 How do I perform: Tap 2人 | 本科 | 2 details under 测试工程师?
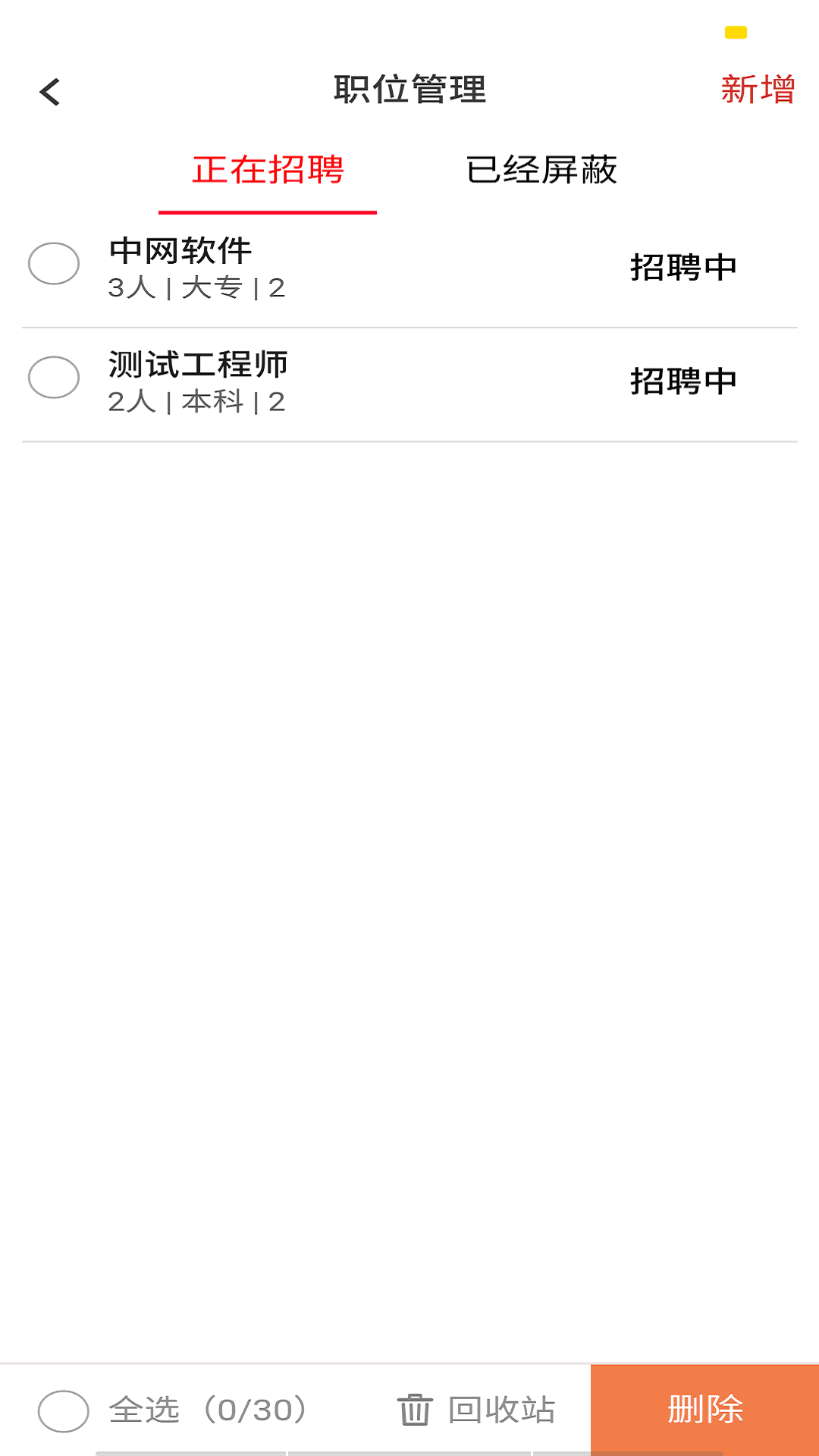click(198, 402)
